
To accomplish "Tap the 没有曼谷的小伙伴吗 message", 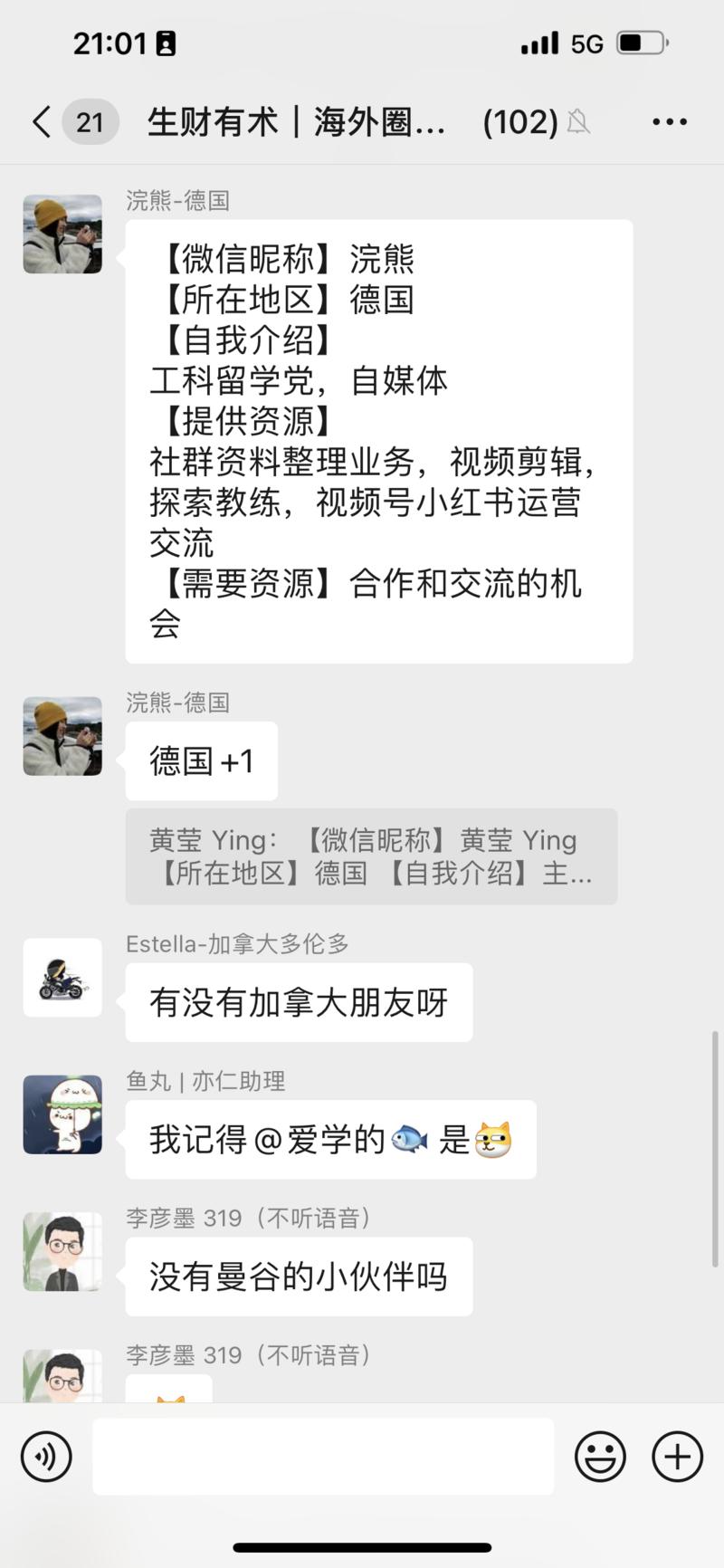I will pyautogui.click(x=299, y=1276).
